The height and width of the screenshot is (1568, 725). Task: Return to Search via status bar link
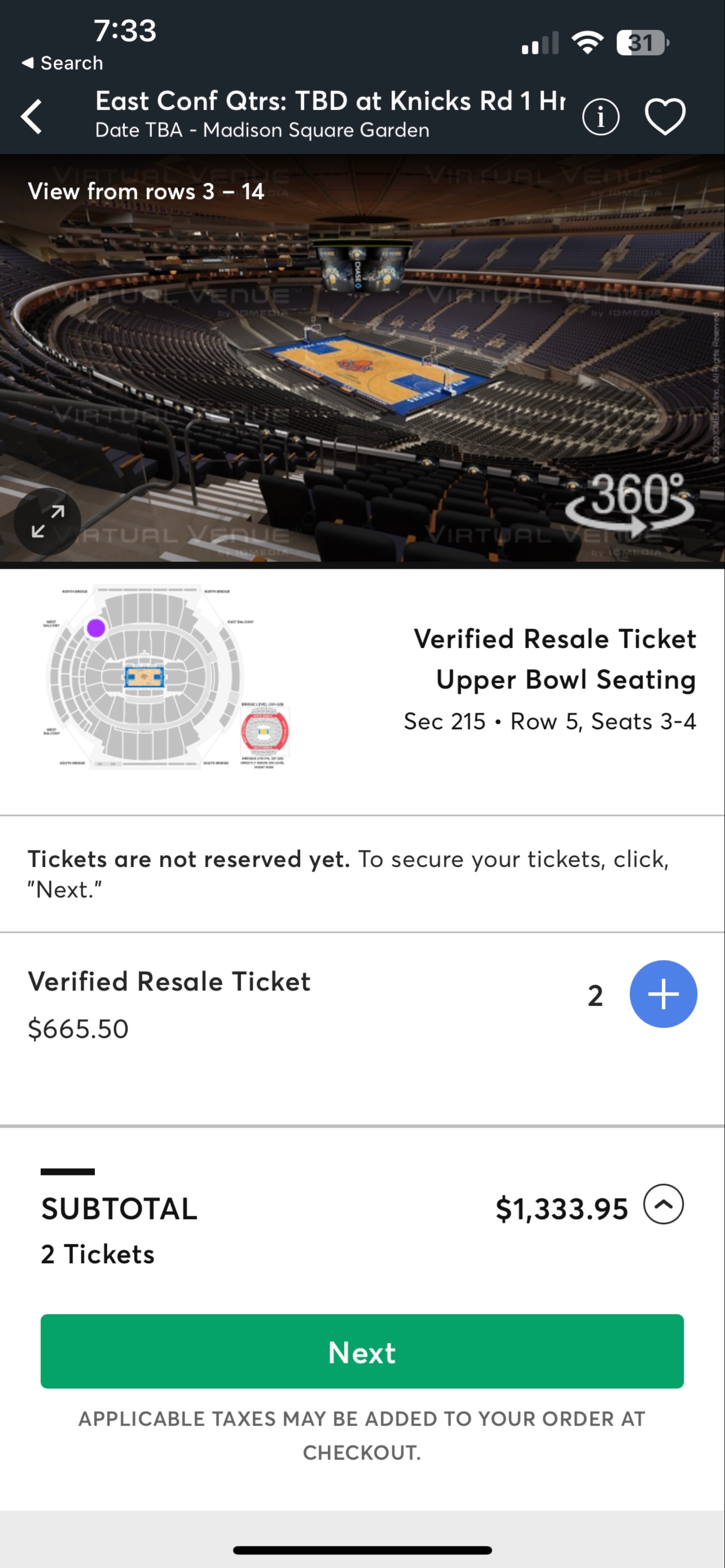[x=62, y=63]
